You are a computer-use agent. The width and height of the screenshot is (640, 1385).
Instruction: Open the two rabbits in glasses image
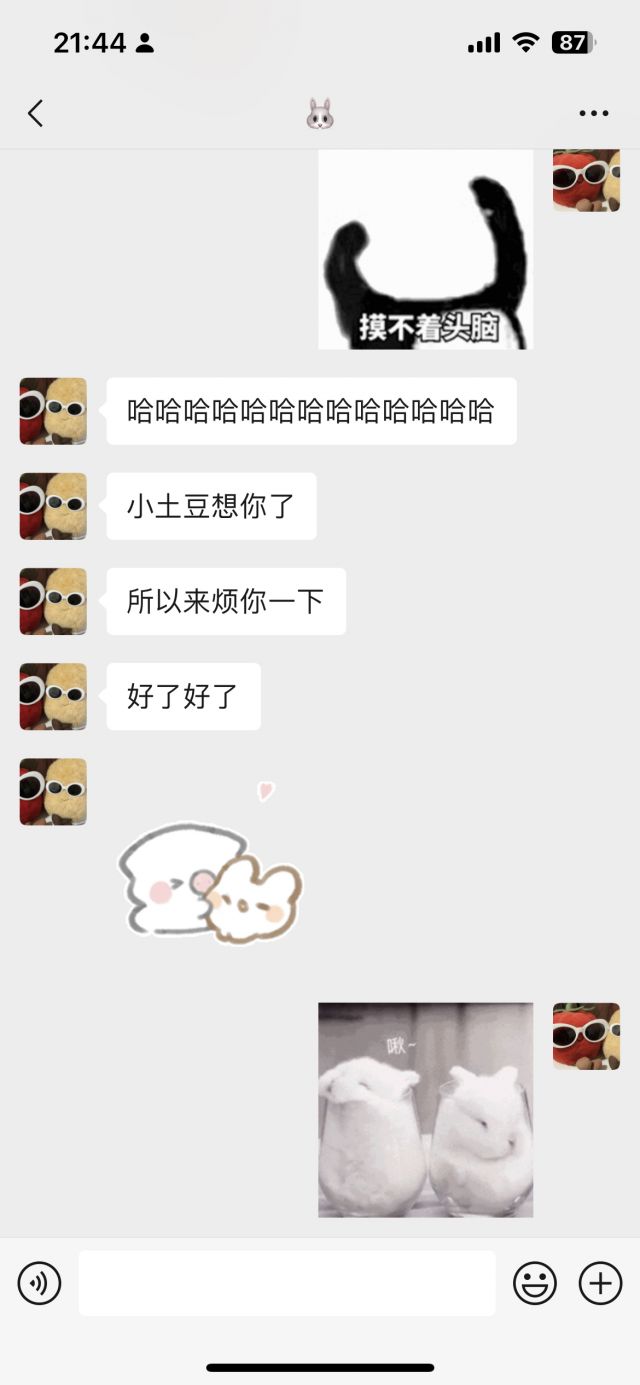[425, 1109]
